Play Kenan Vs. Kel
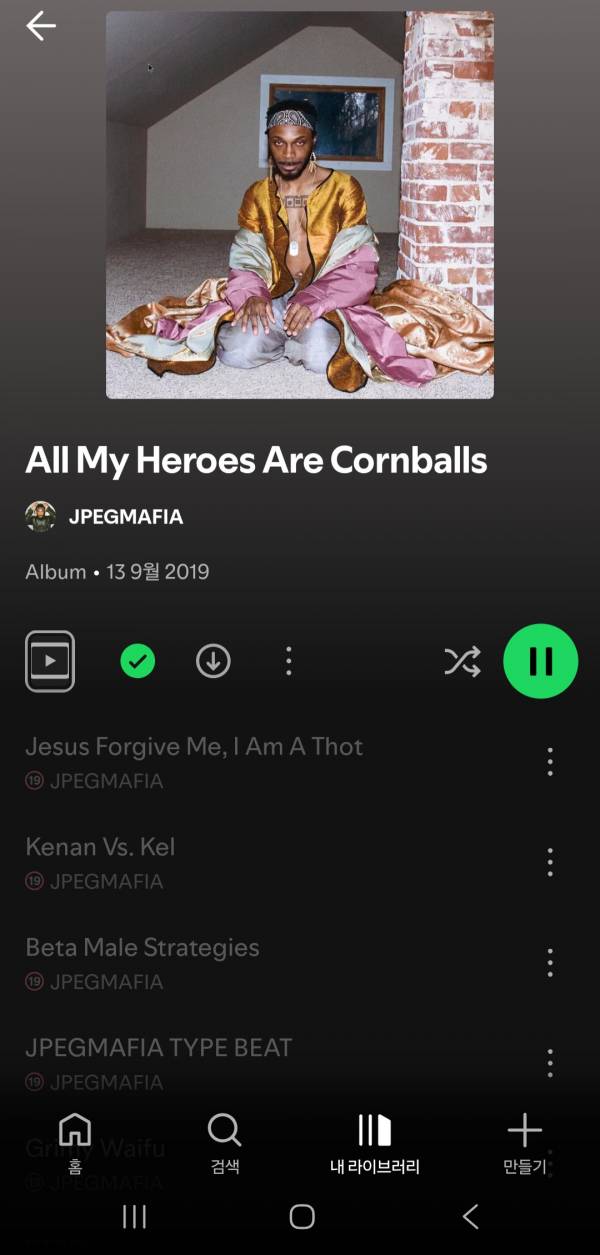Image resolution: width=600 pixels, height=1255 pixels. (100, 847)
